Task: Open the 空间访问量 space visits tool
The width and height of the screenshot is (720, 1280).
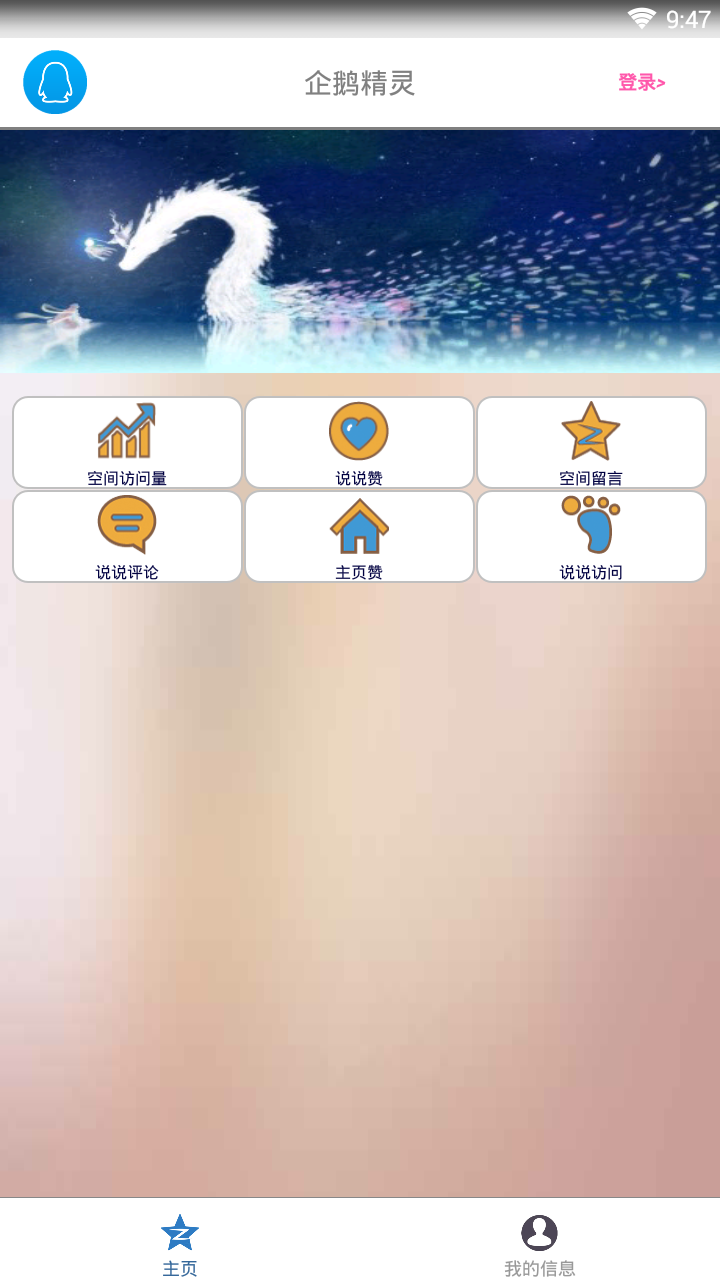Action: 127,442
